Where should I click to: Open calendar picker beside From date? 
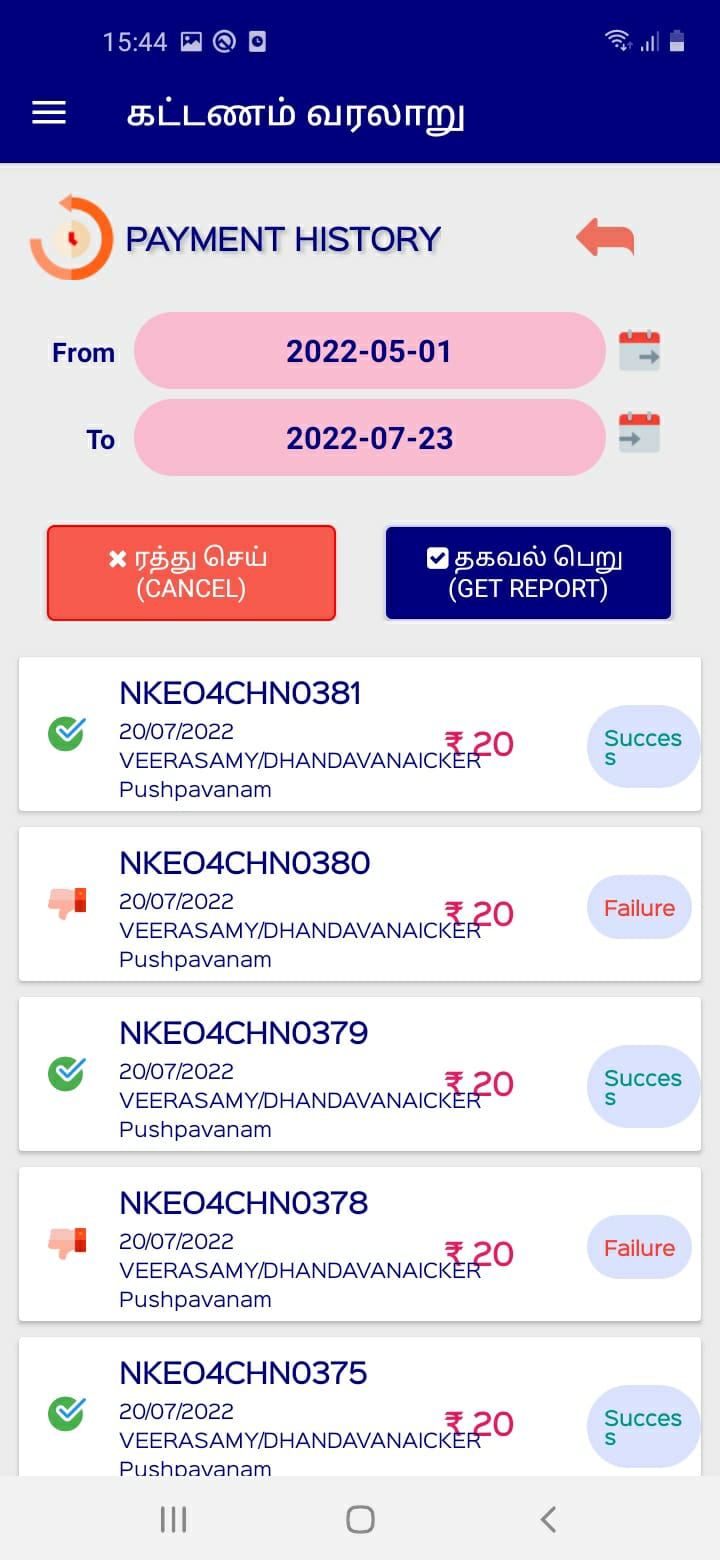[x=639, y=351]
